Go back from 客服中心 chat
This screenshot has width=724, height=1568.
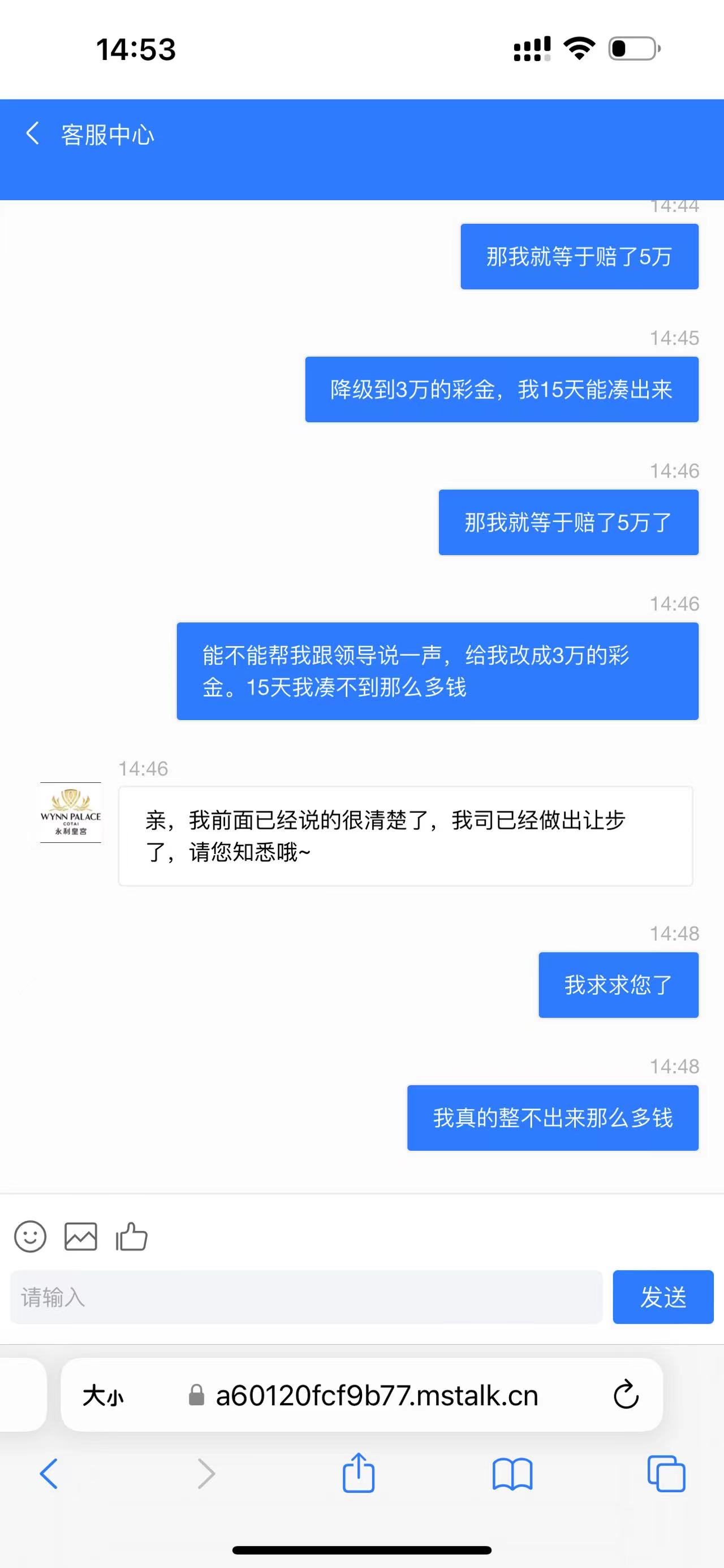coord(33,133)
